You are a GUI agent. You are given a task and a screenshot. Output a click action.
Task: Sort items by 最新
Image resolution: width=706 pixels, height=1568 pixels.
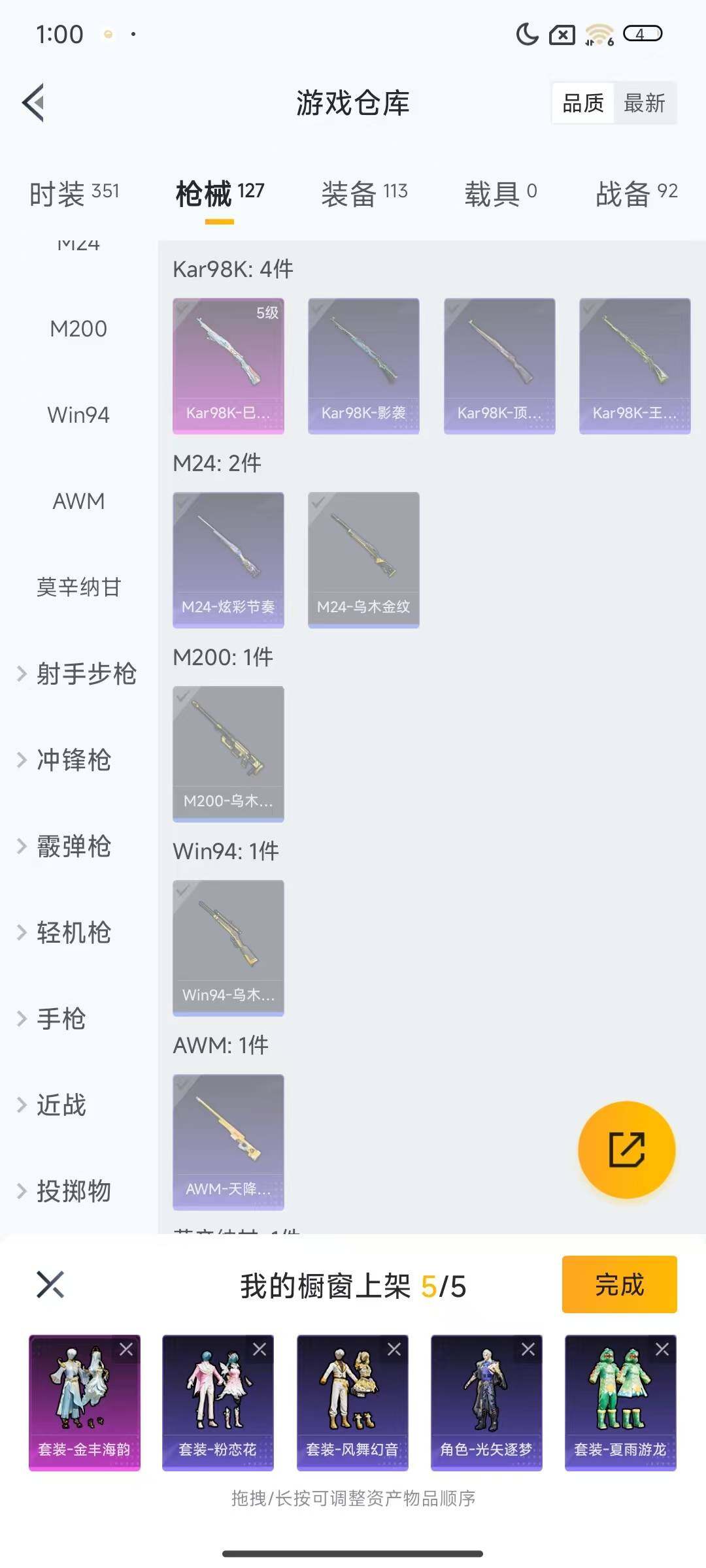point(644,103)
